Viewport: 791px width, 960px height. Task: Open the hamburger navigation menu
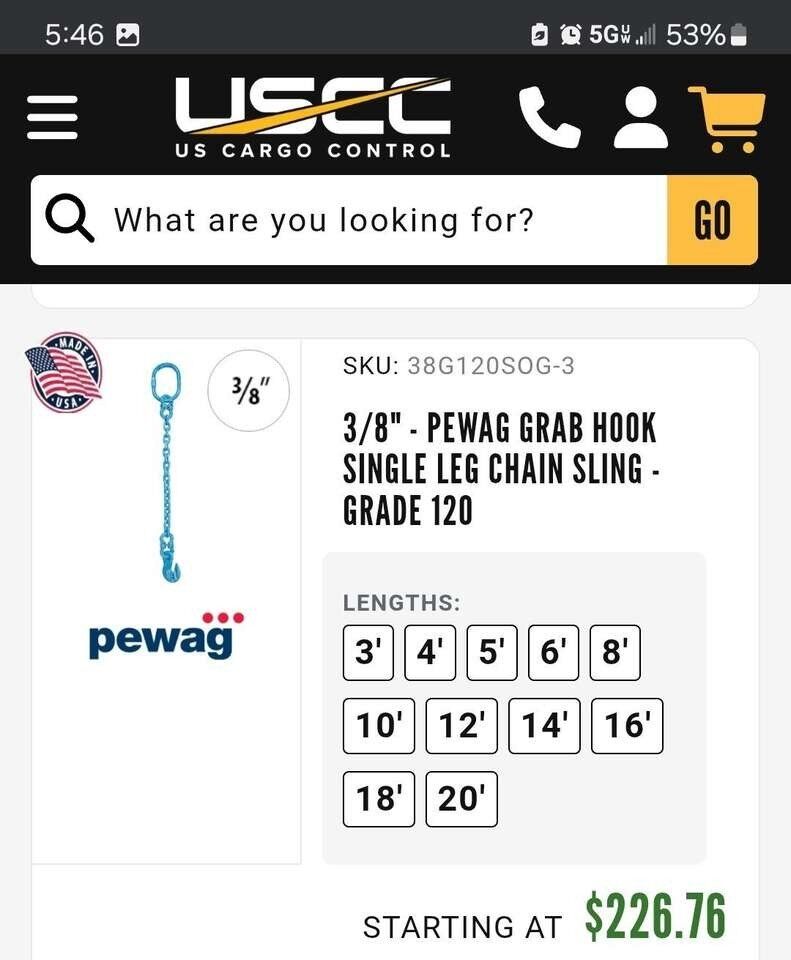(52, 119)
